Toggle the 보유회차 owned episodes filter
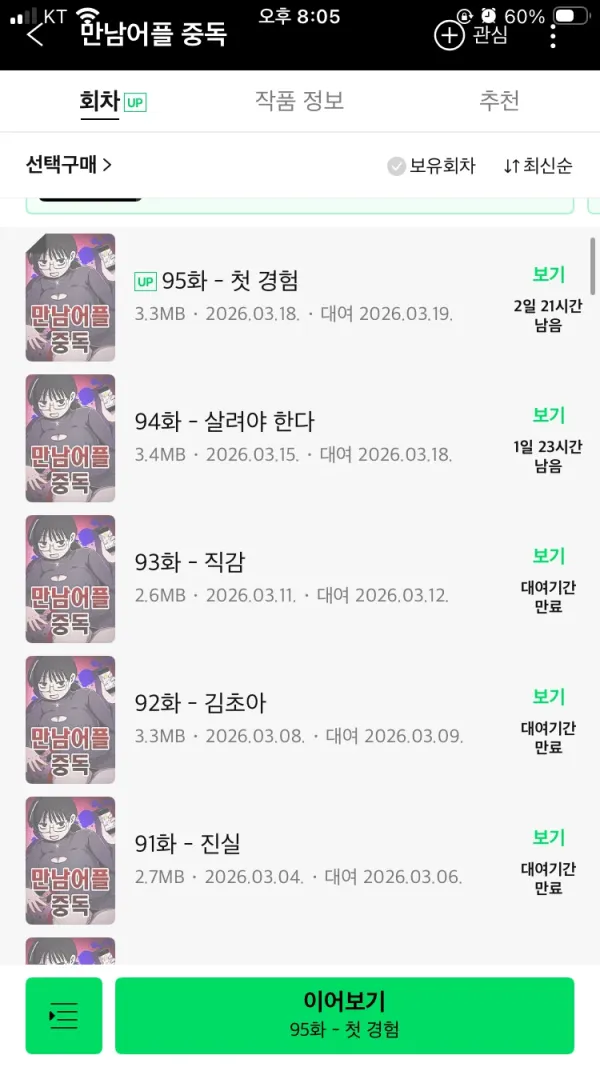This screenshot has width=600, height=1067. [x=431, y=166]
